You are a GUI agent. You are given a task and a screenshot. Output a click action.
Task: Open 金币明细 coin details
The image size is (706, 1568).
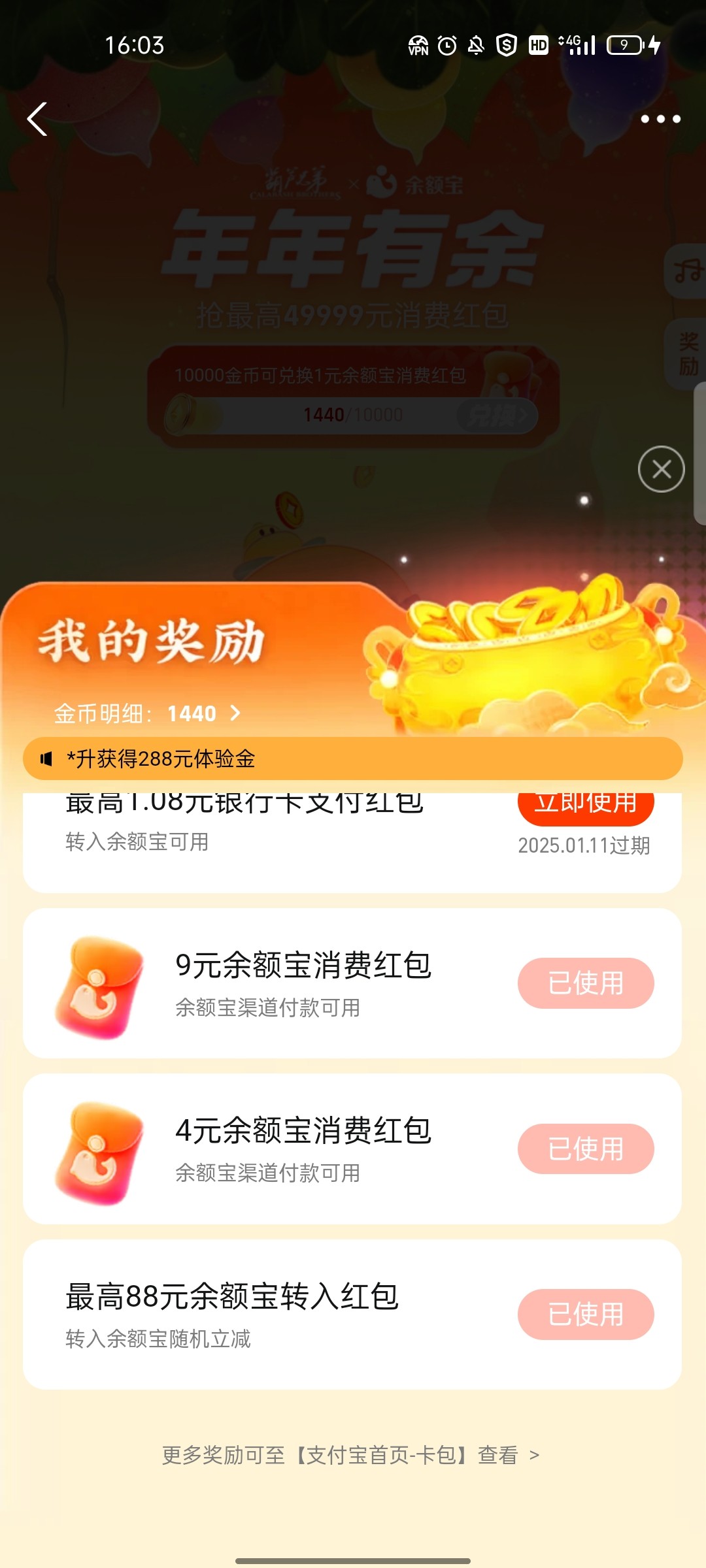pos(147,713)
